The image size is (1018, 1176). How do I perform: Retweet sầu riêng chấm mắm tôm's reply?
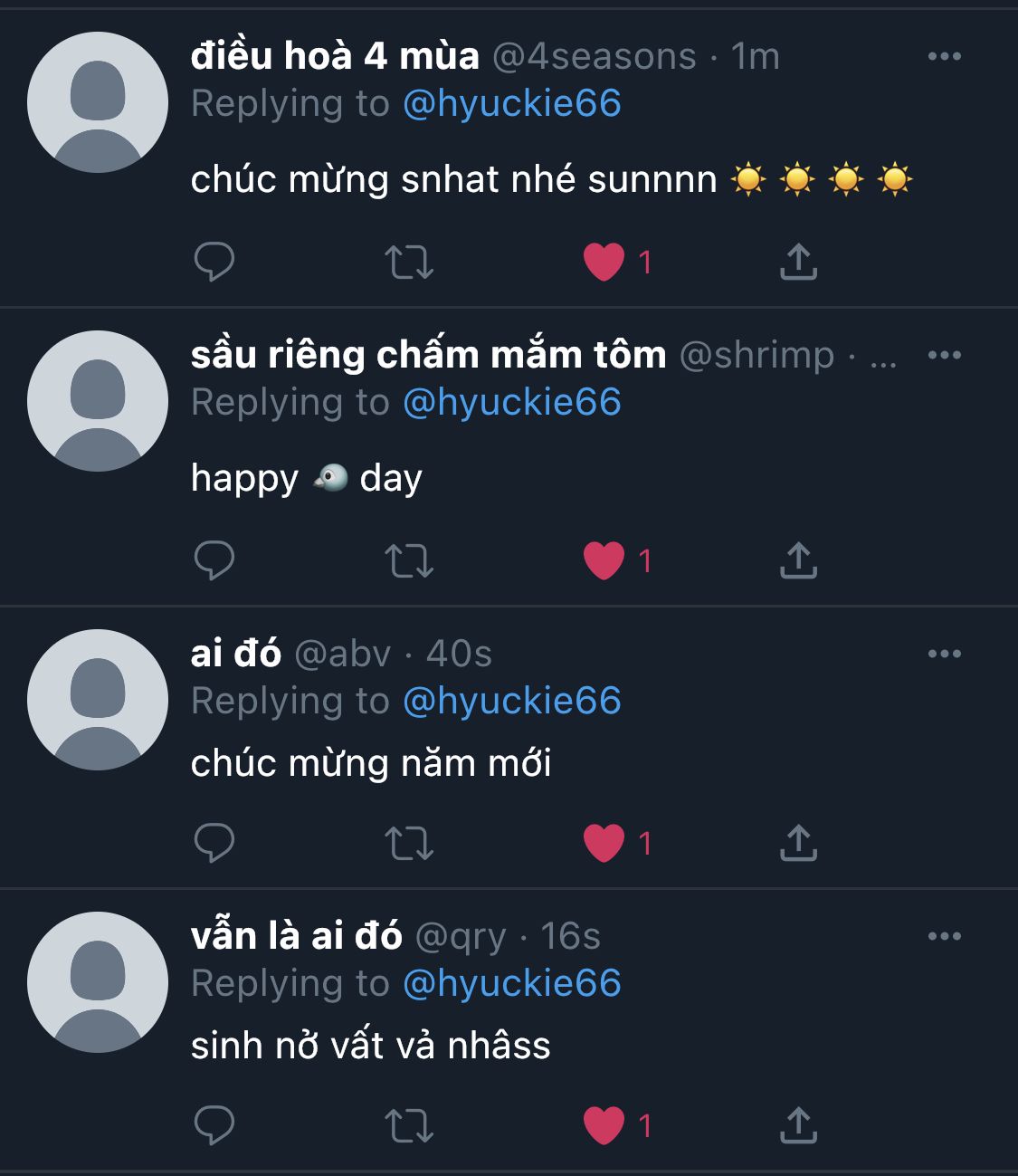[x=409, y=561]
